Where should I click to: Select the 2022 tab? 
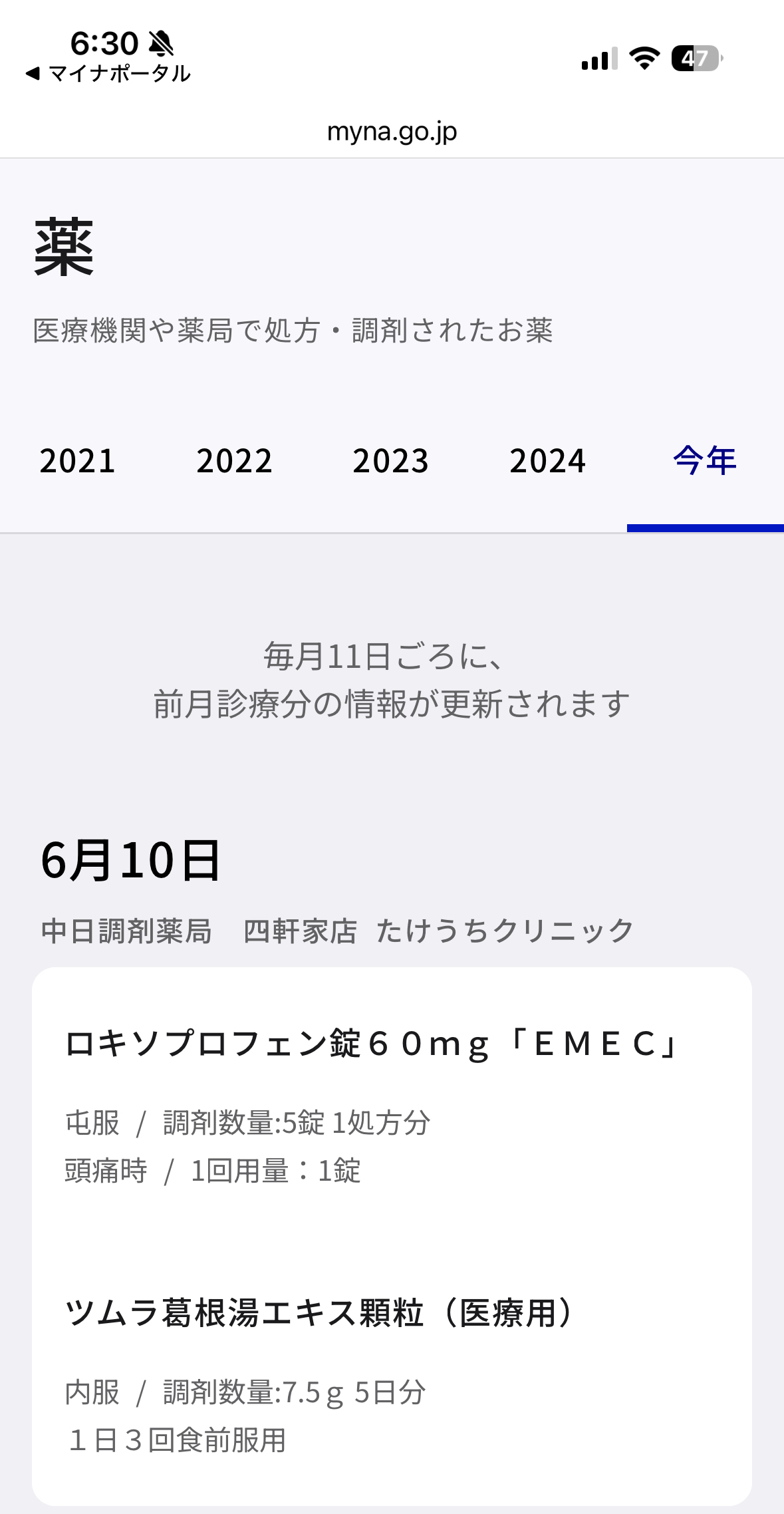pyautogui.click(x=235, y=461)
